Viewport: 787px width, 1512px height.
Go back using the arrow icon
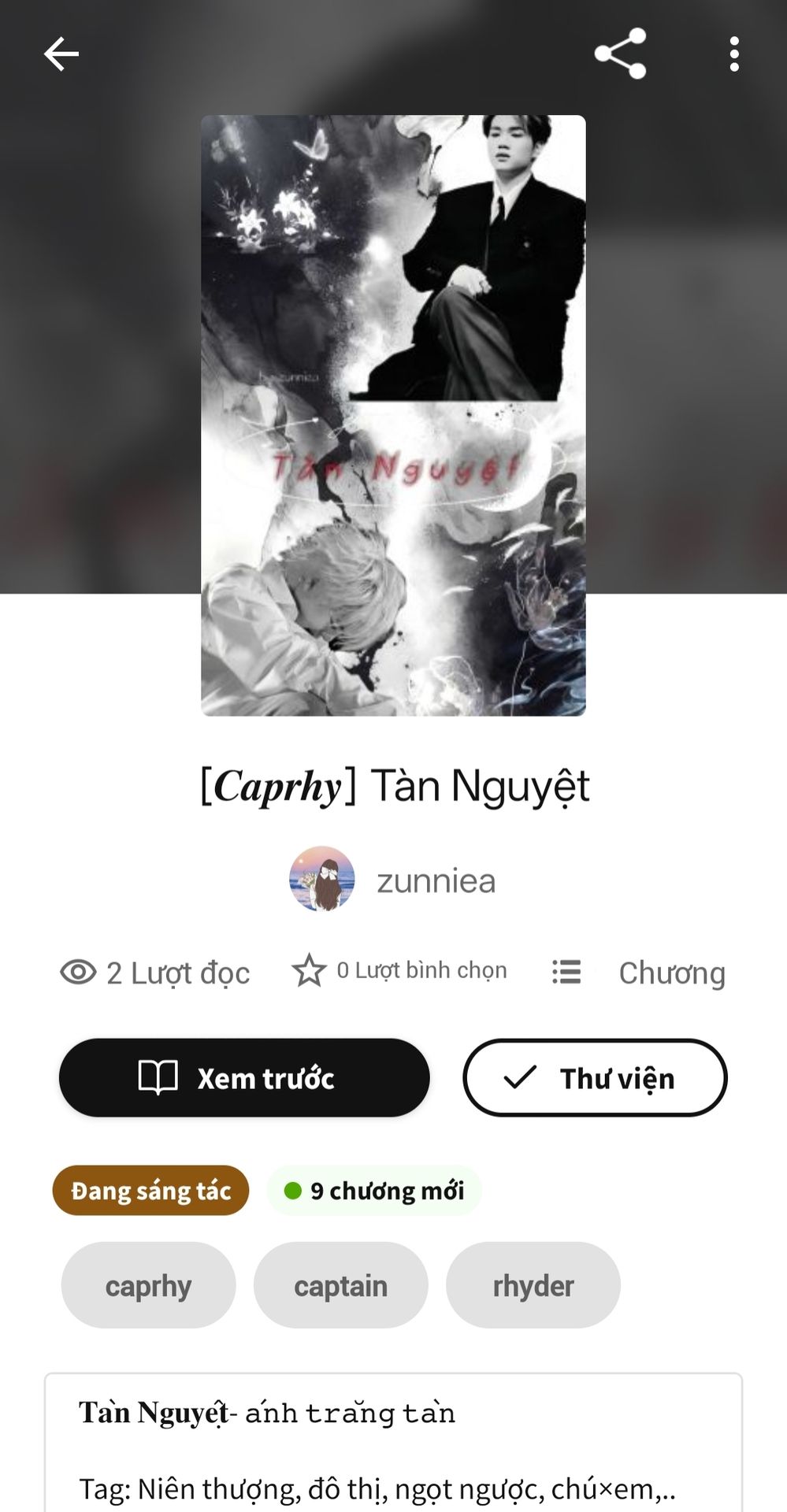pyautogui.click(x=61, y=54)
